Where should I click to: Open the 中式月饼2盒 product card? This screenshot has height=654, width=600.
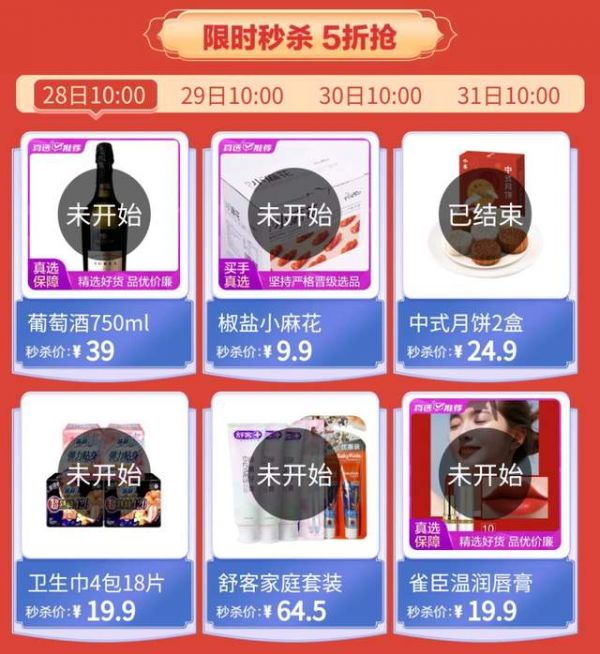[486, 250]
